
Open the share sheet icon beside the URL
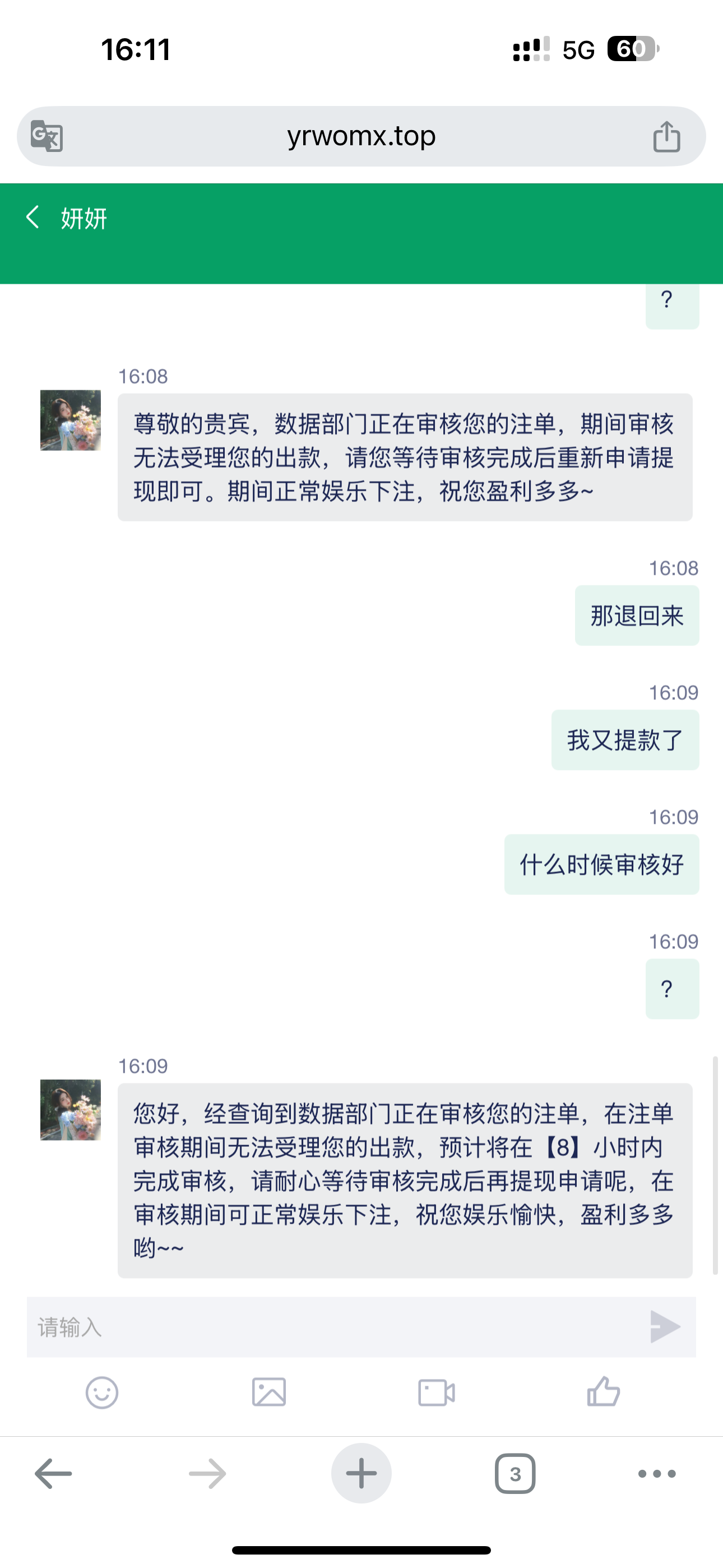coord(668,136)
